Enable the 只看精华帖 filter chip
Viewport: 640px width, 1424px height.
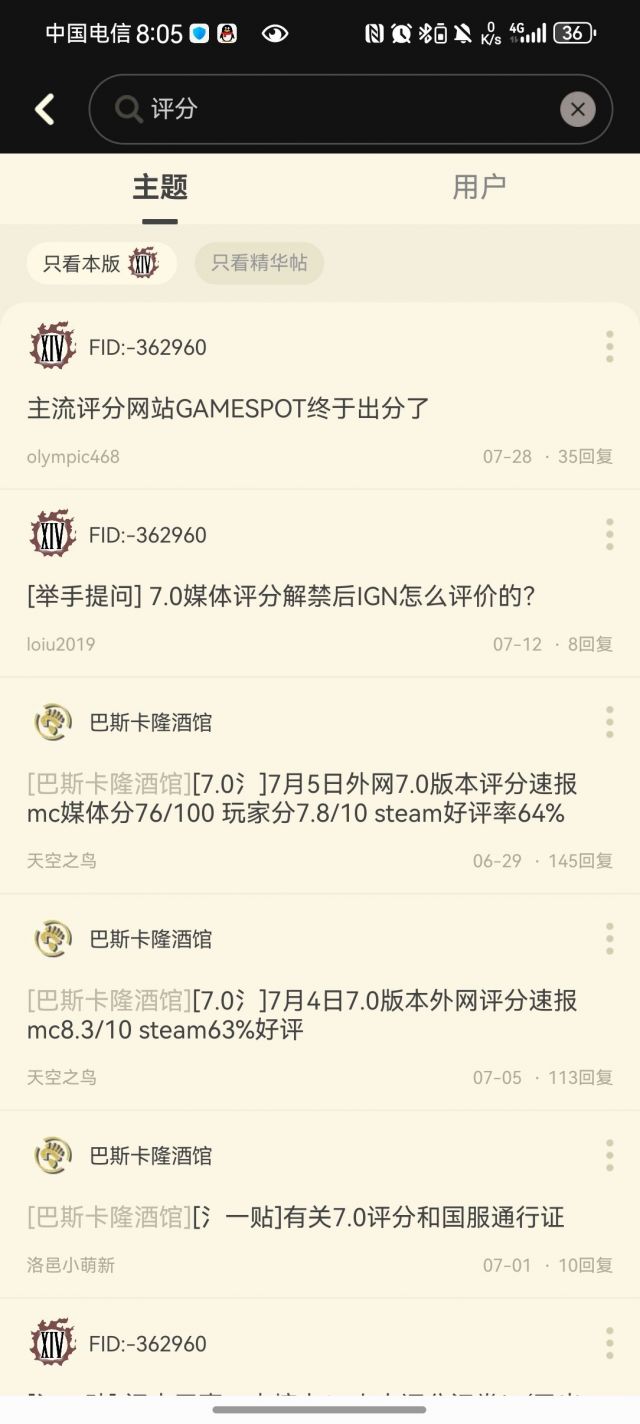point(259,264)
